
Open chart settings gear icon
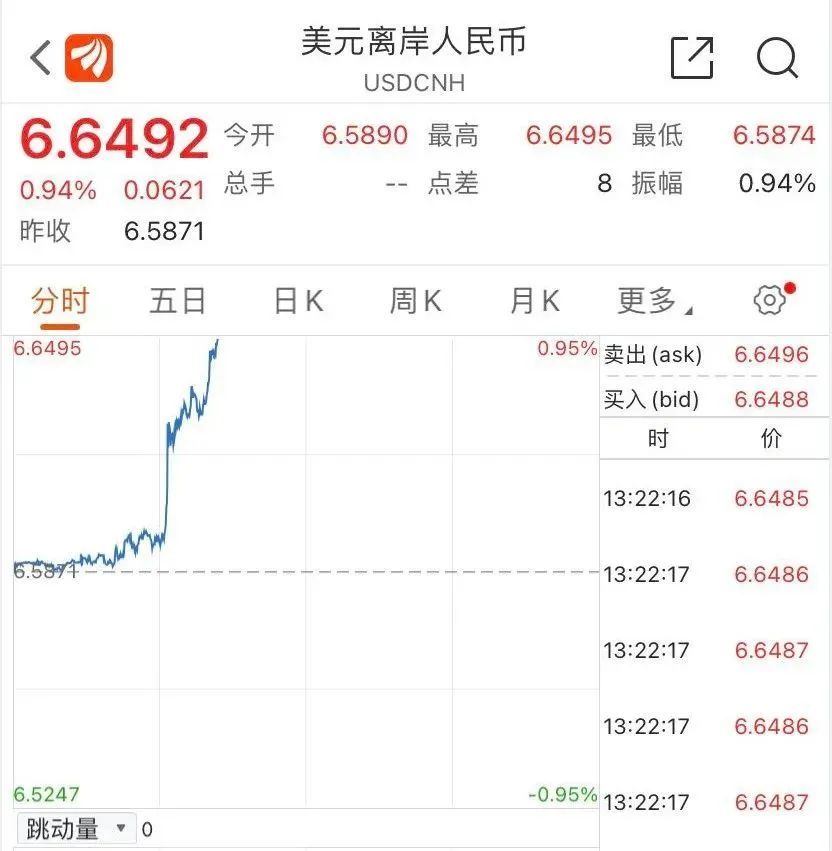(769, 299)
